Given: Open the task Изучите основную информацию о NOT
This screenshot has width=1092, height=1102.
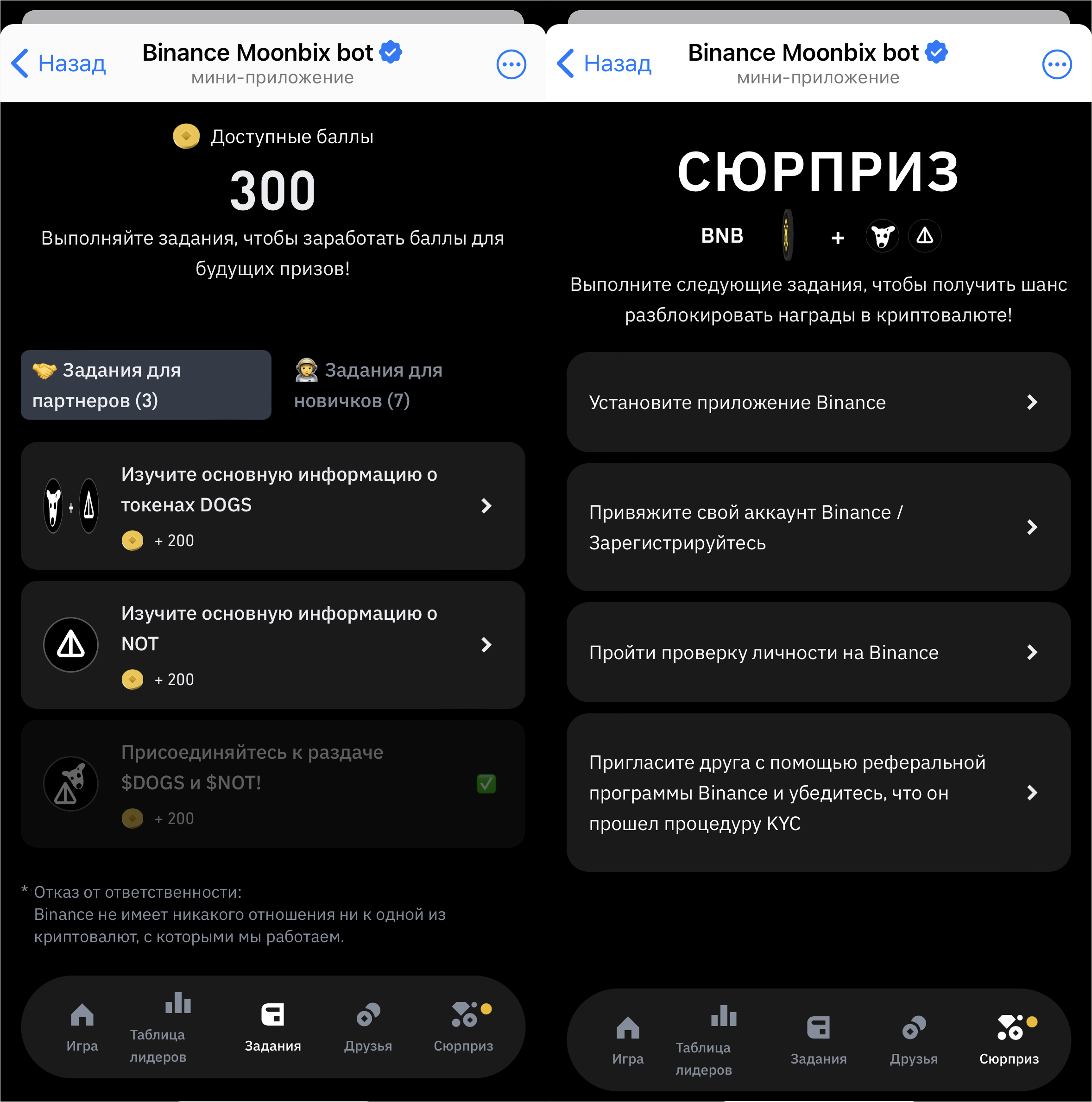Looking at the screenshot, I should tap(273, 645).
